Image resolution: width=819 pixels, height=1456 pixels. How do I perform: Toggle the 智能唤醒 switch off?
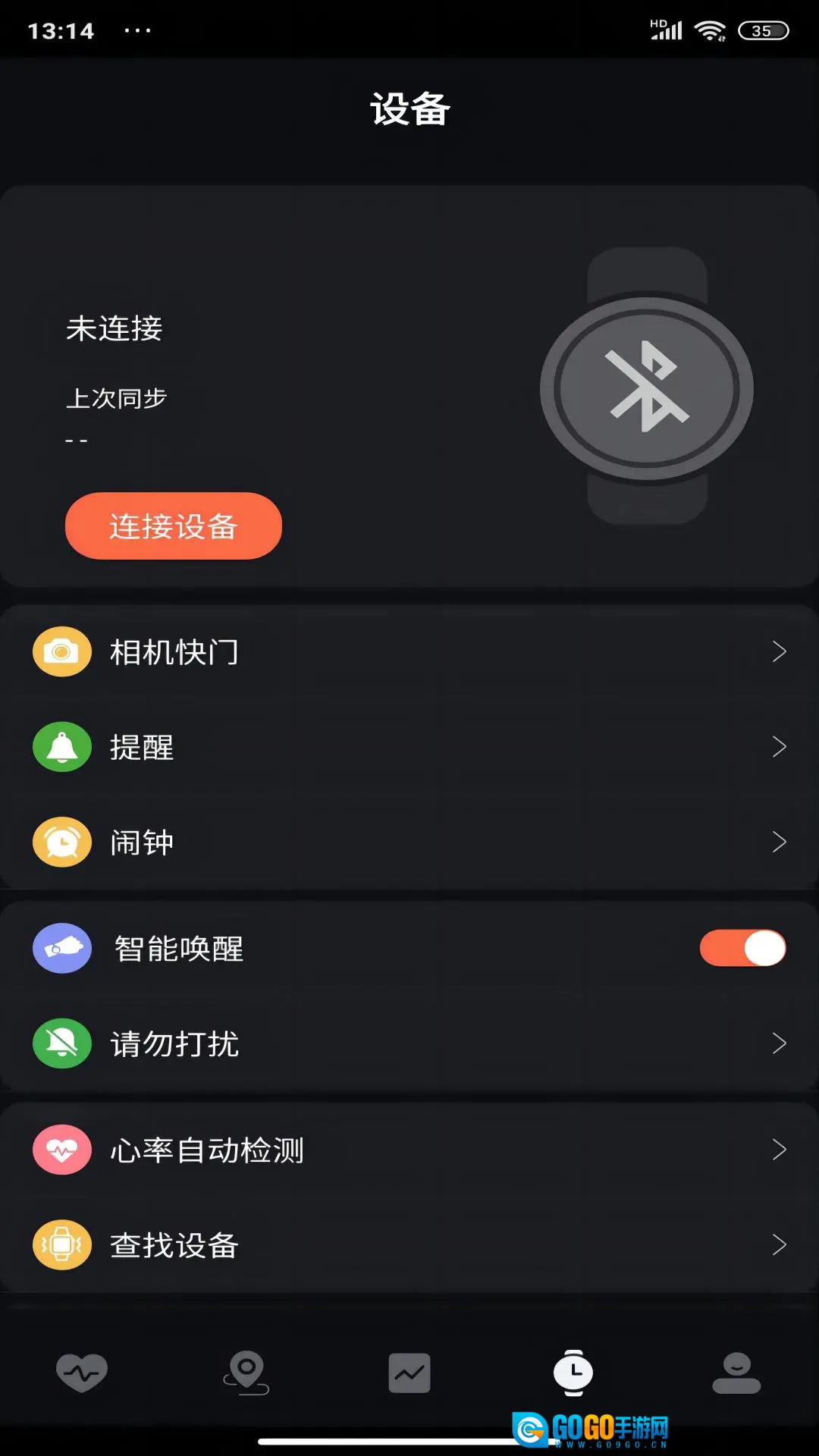click(x=742, y=948)
